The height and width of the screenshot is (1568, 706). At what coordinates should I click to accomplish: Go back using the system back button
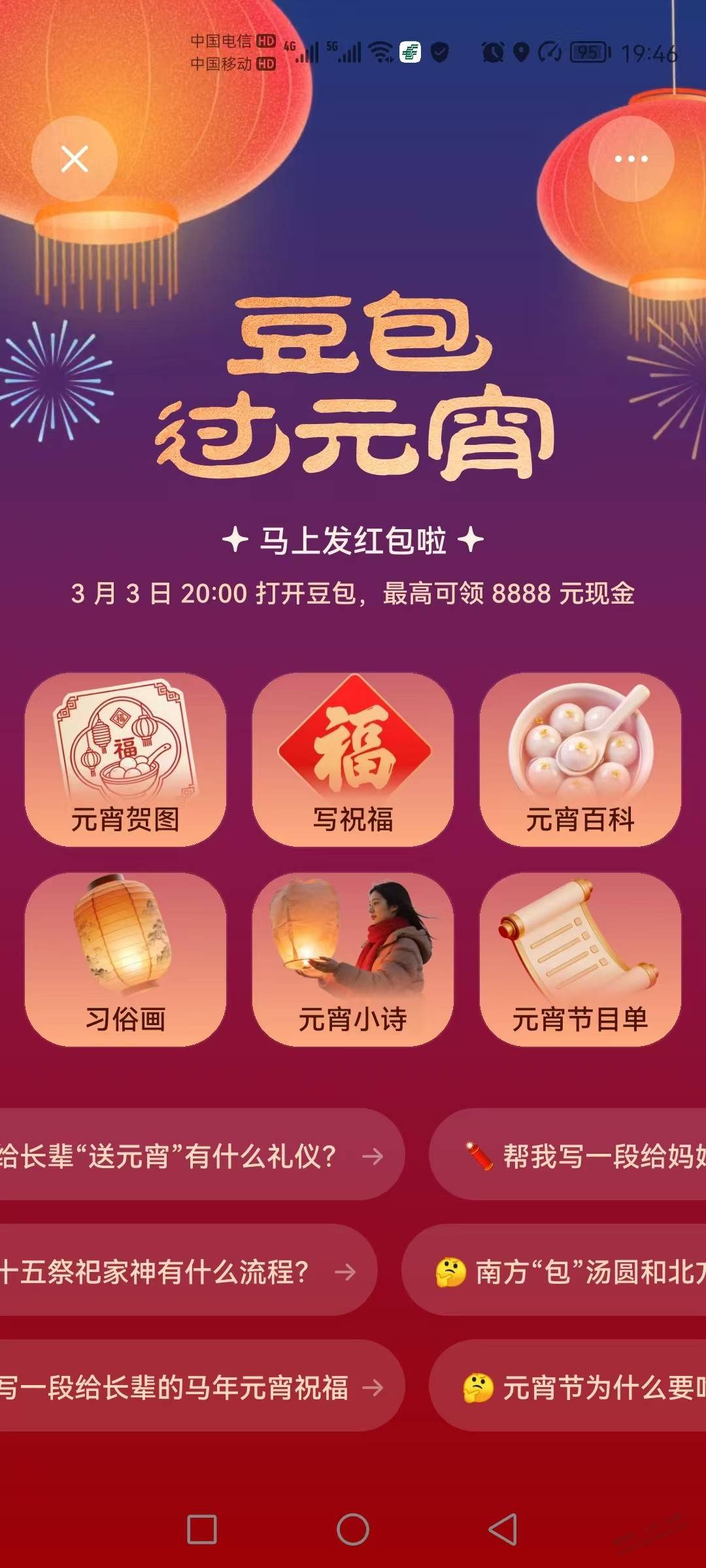503,1529
